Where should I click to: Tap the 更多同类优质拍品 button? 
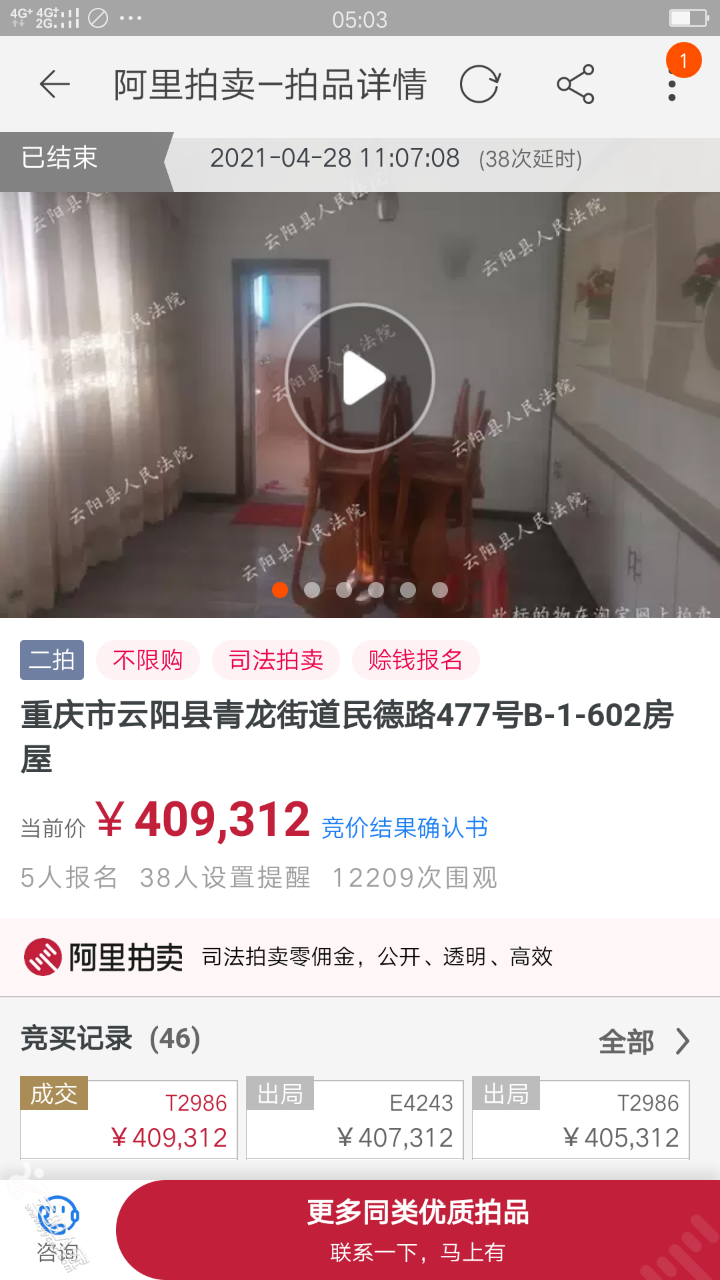(x=418, y=1229)
